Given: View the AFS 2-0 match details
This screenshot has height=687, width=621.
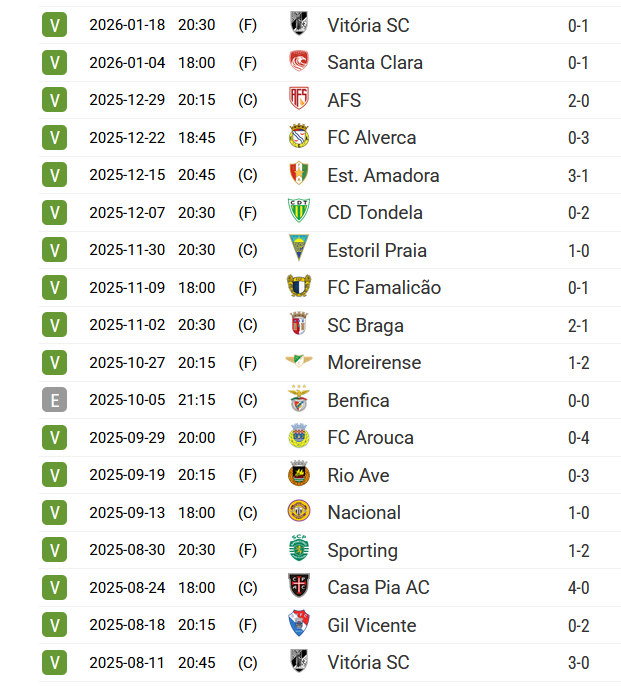Looking at the screenshot, I should point(330,100).
